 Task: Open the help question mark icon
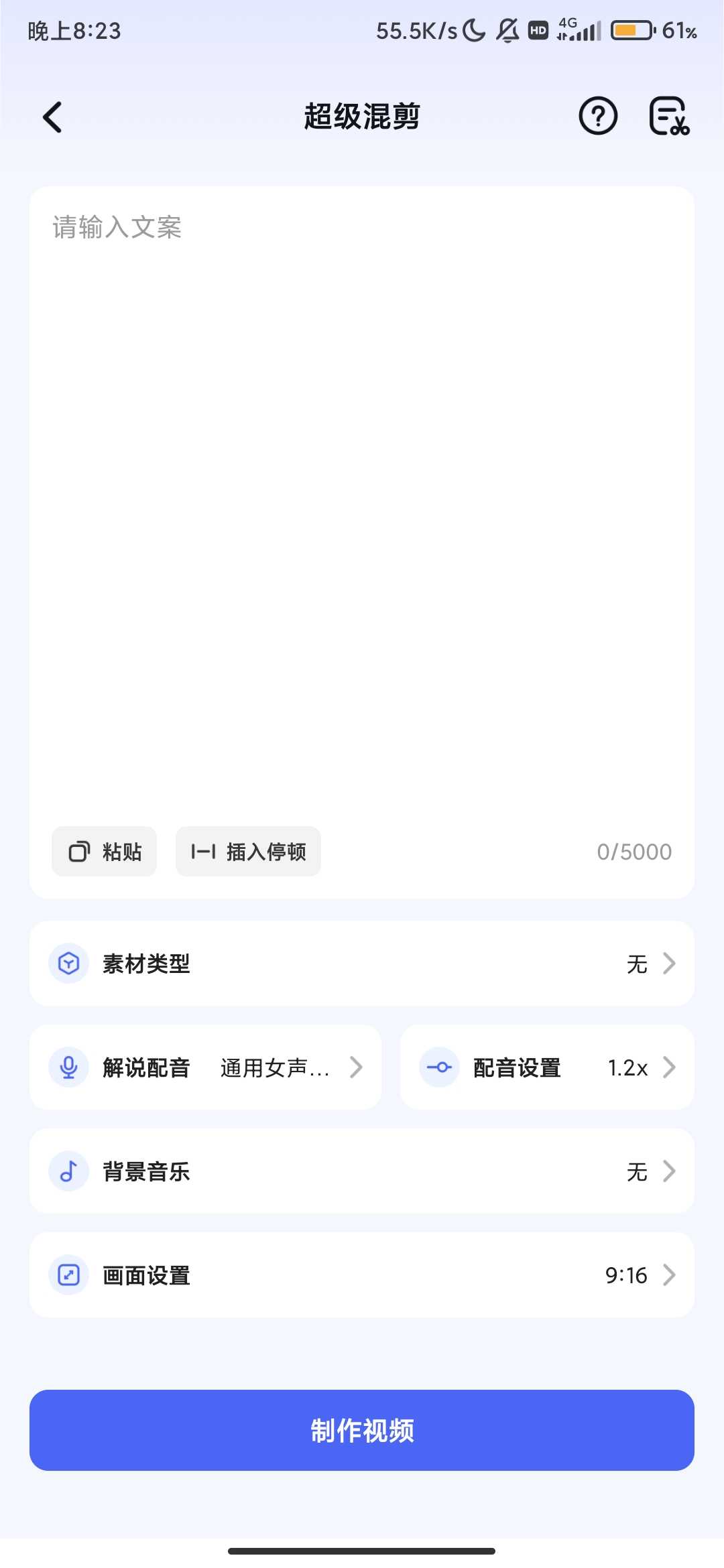tap(597, 117)
